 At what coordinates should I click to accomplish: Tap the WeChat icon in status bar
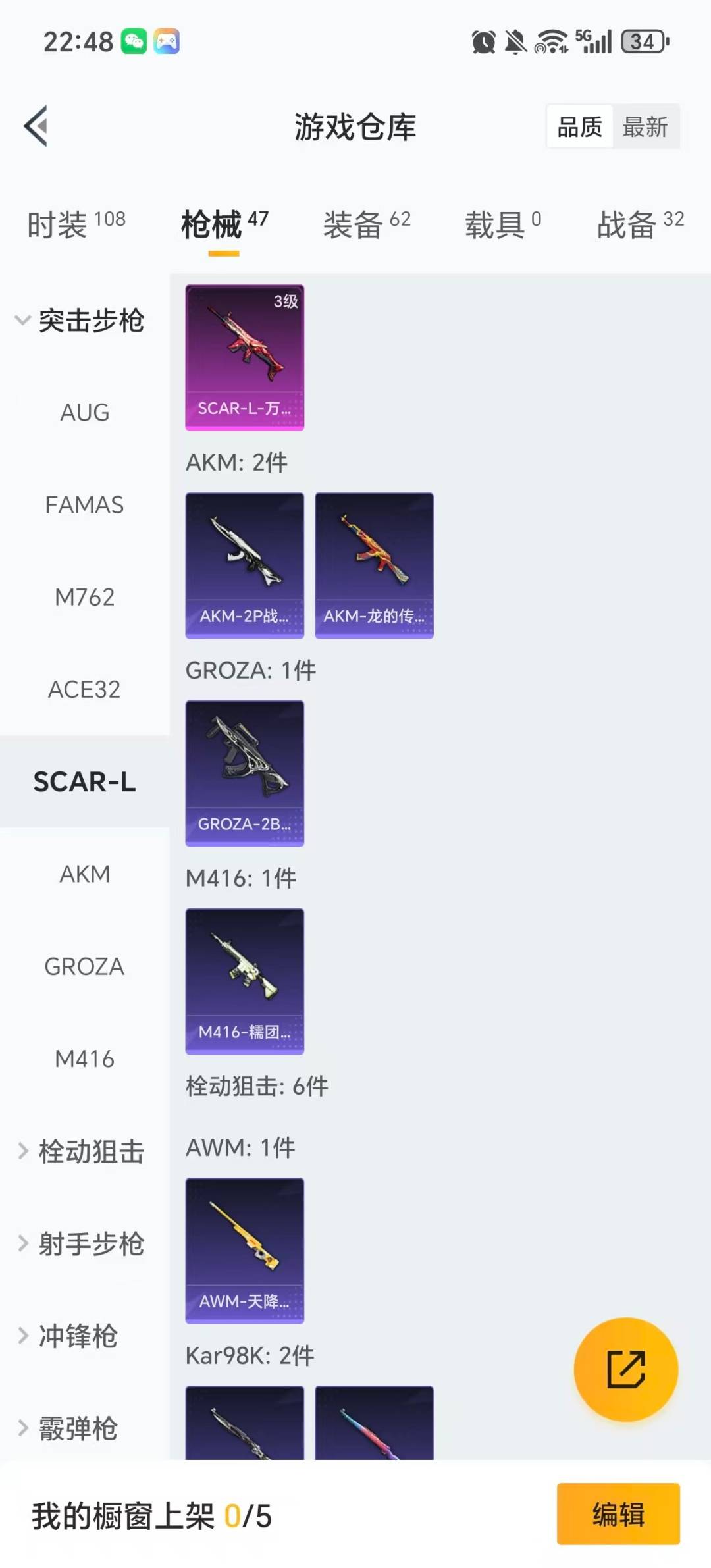(x=136, y=41)
